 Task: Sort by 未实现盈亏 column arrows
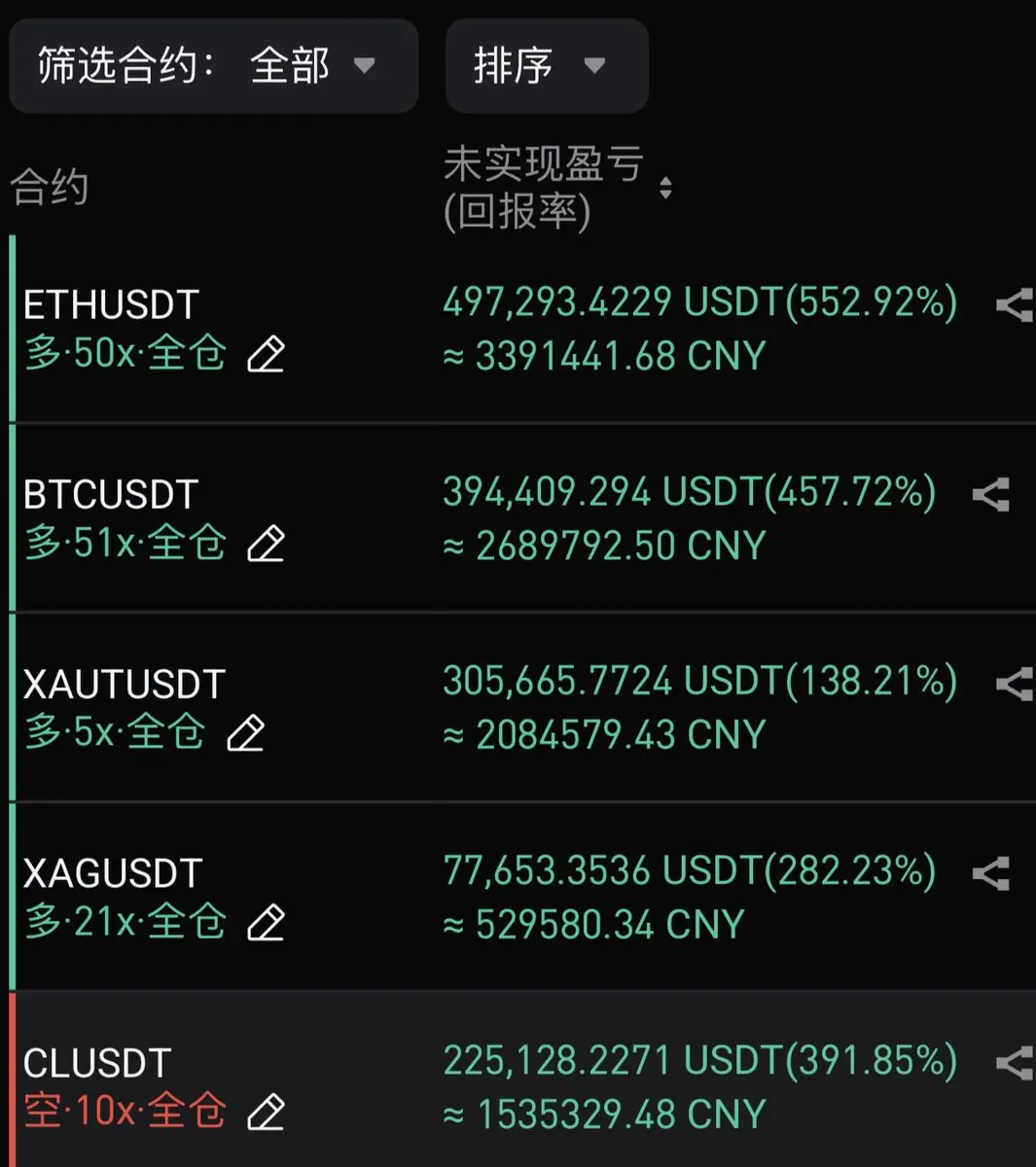665,188
